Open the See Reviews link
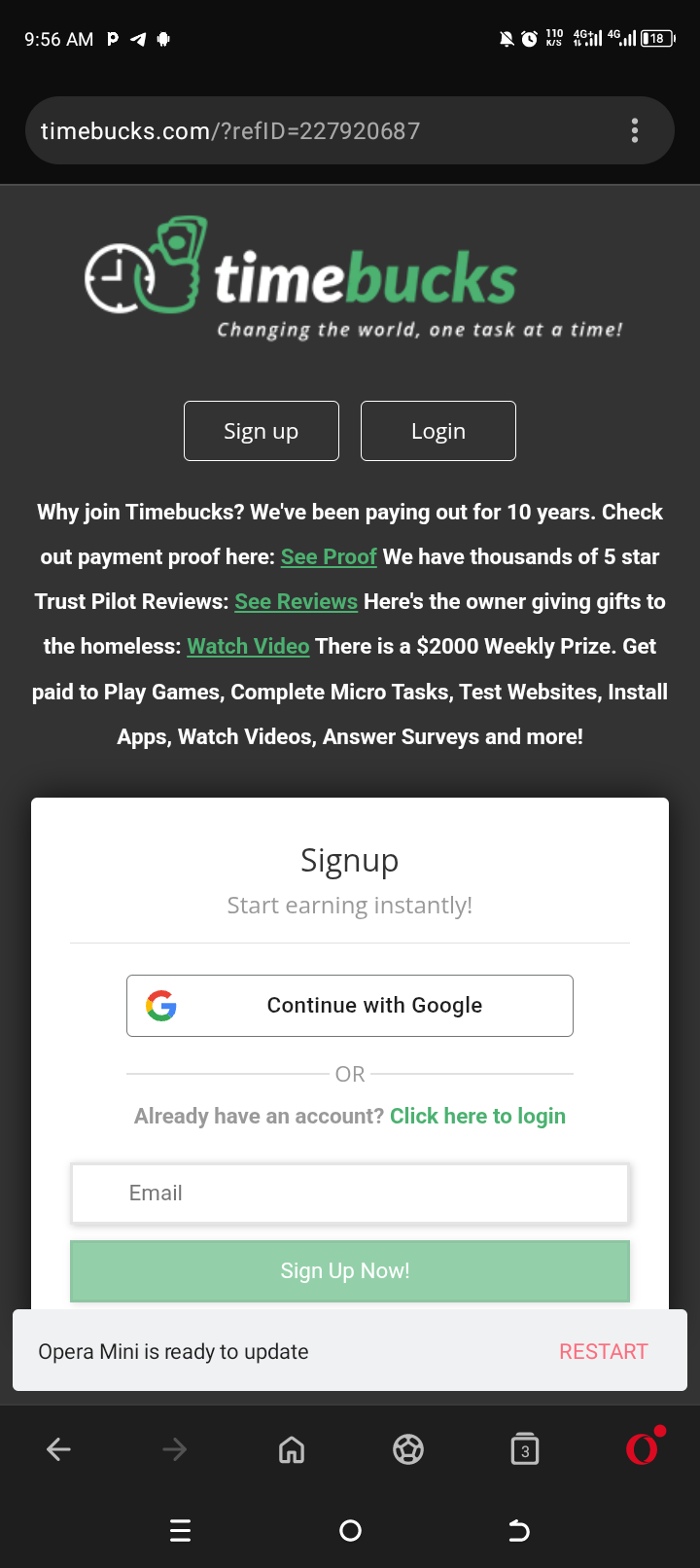700x1568 pixels. (x=297, y=601)
